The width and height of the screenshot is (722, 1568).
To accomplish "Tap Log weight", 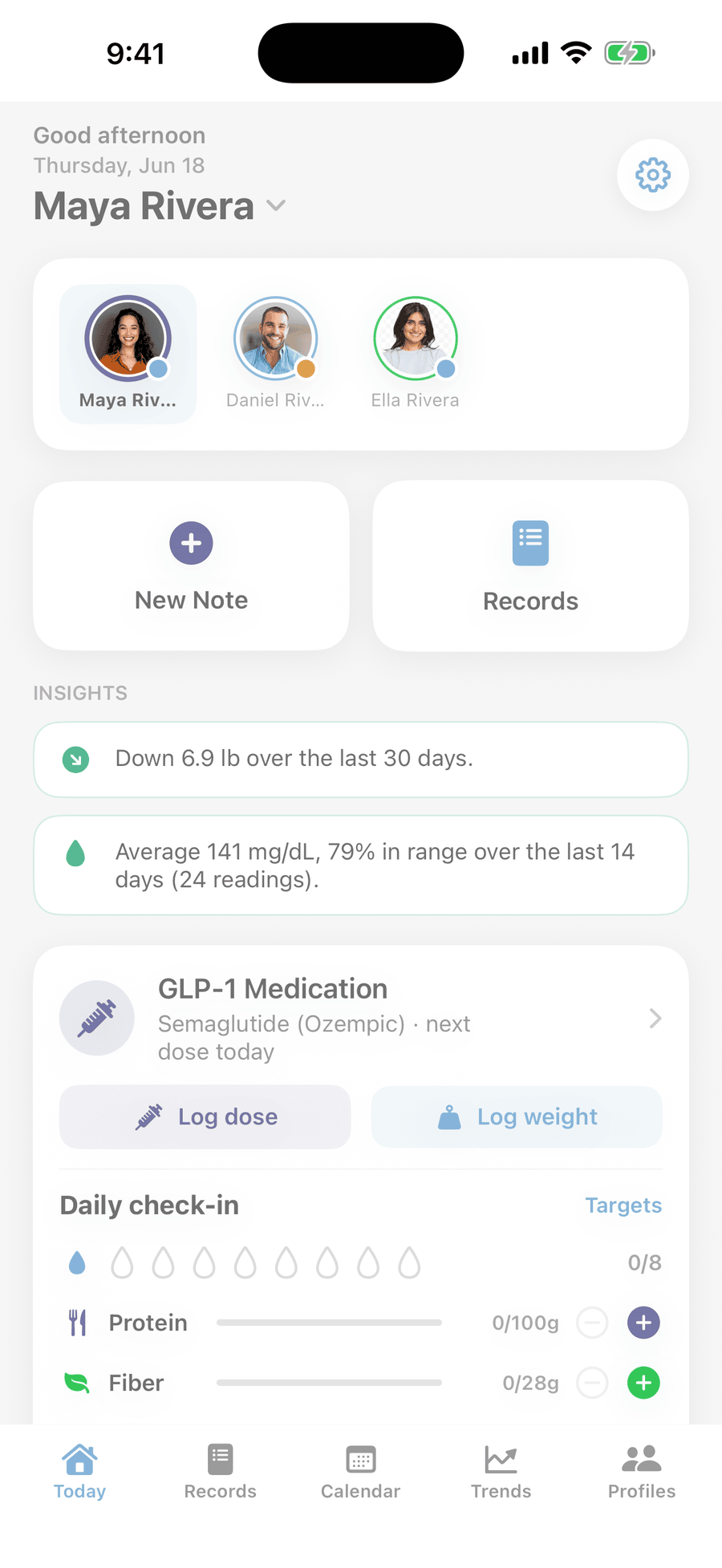I will tap(517, 1117).
